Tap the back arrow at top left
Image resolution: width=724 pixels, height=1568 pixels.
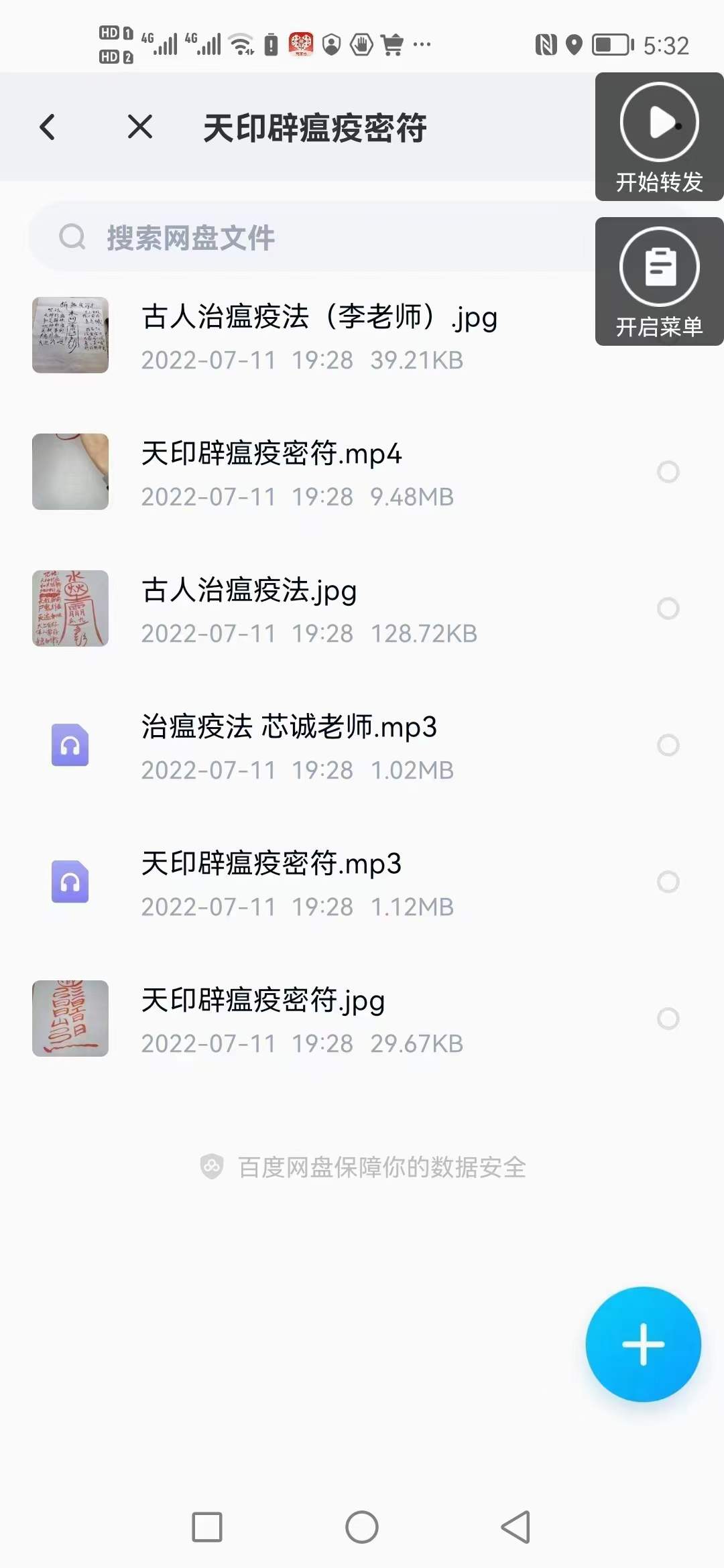[47, 127]
